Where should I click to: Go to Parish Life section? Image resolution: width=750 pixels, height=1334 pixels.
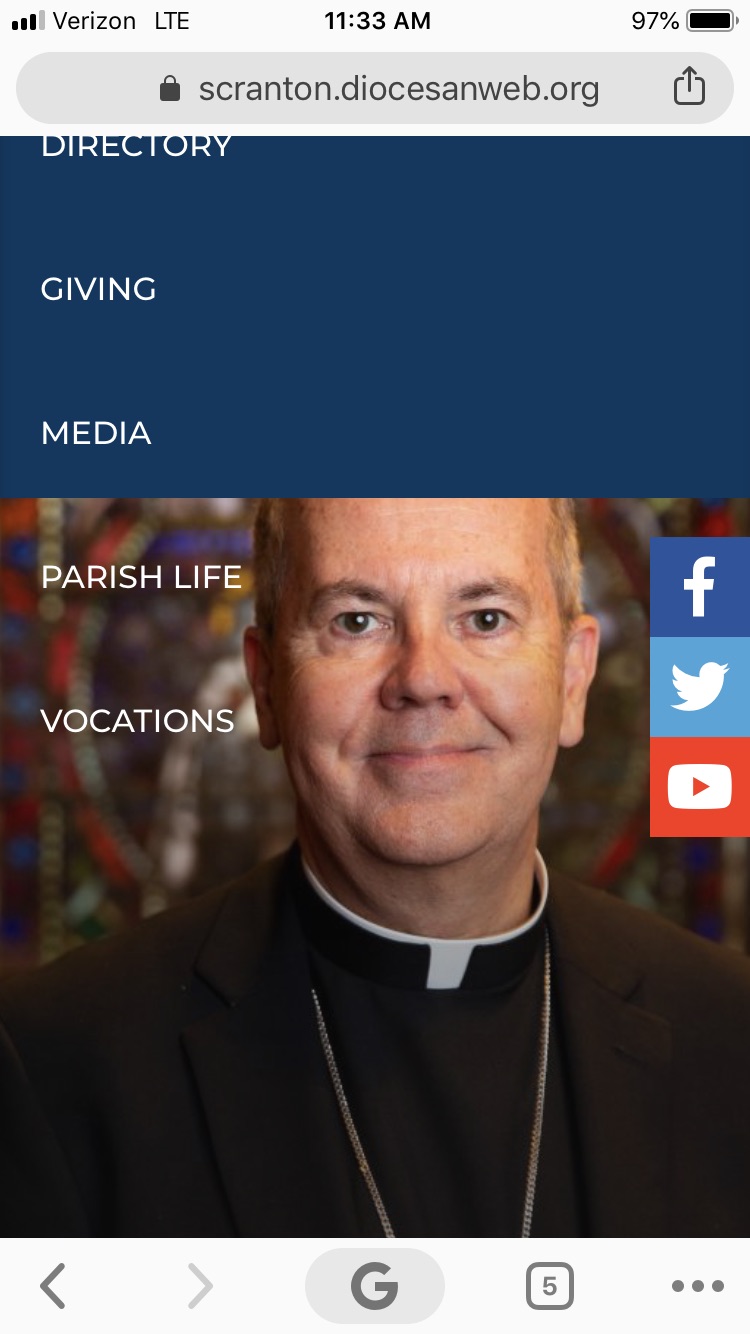141,577
